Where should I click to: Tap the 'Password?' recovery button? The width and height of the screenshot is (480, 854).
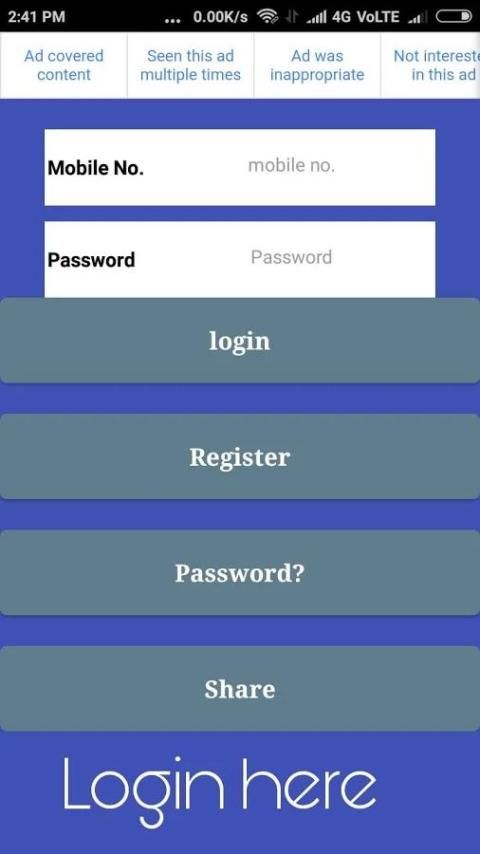pyautogui.click(x=240, y=573)
